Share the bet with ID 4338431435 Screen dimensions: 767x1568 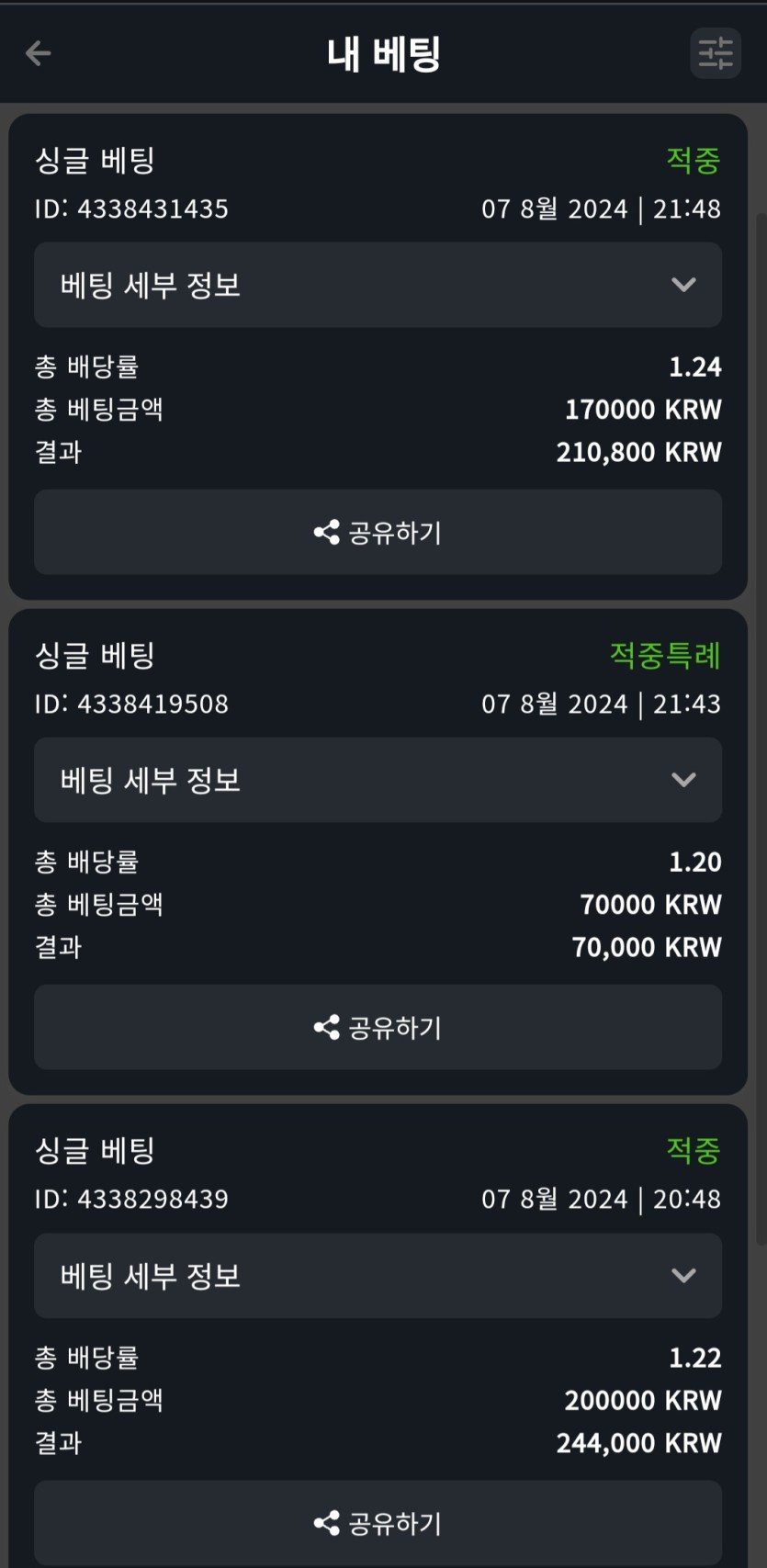point(378,533)
